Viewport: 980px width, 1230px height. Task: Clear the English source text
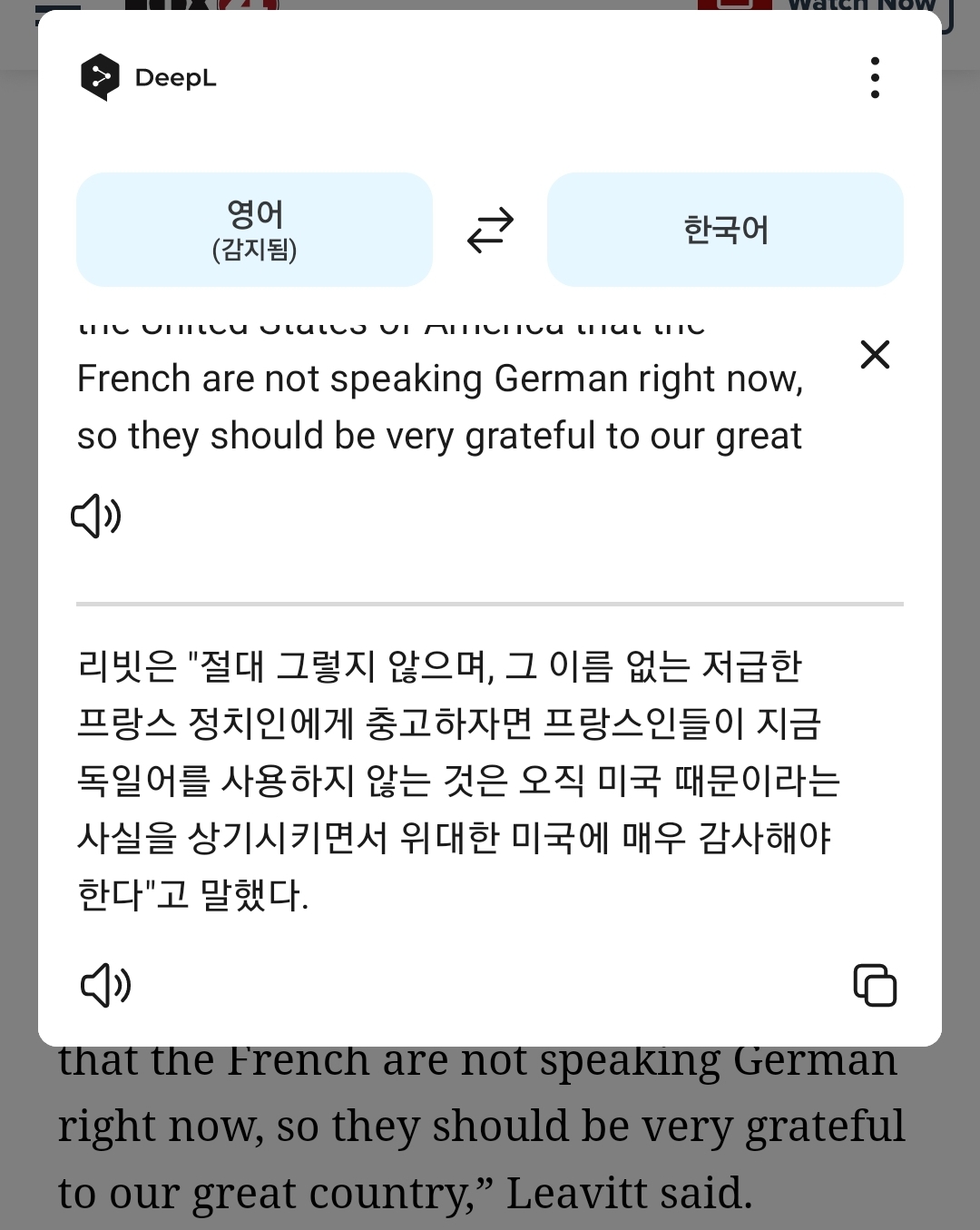[875, 354]
